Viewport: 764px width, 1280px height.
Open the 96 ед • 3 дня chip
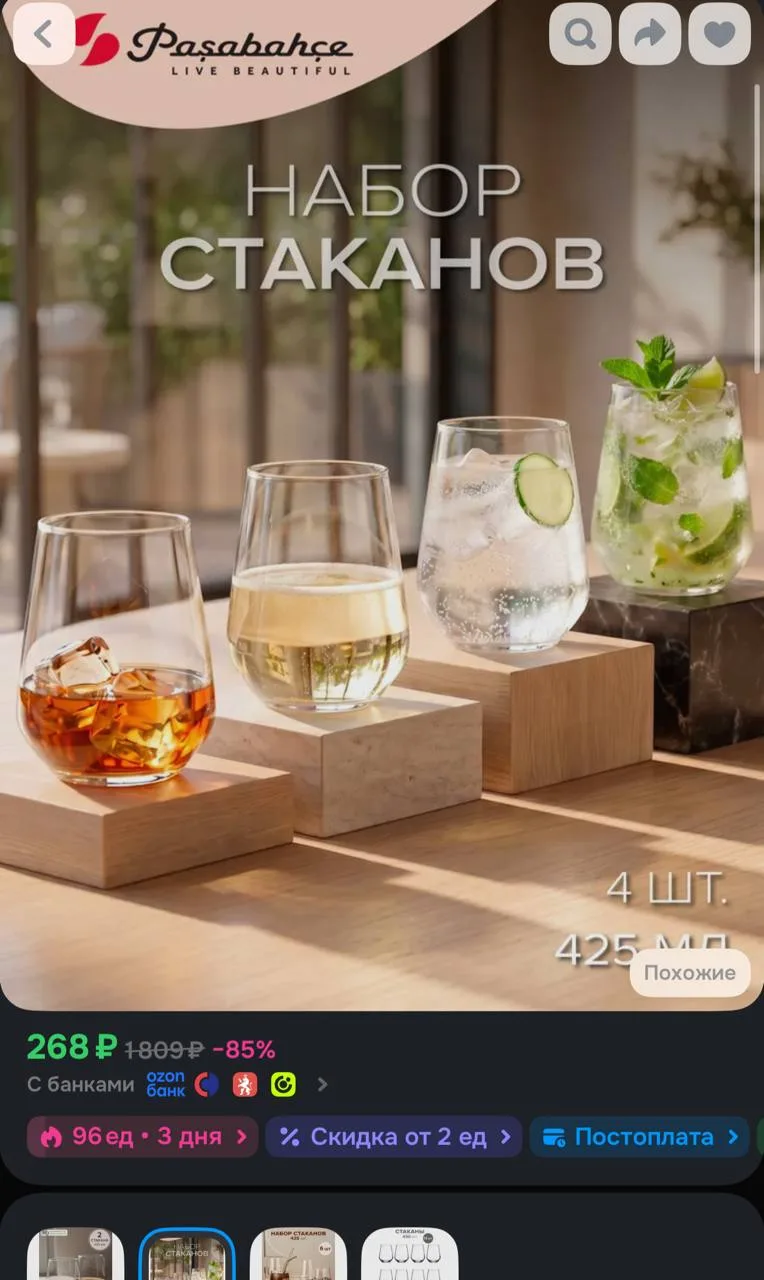click(x=142, y=1137)
